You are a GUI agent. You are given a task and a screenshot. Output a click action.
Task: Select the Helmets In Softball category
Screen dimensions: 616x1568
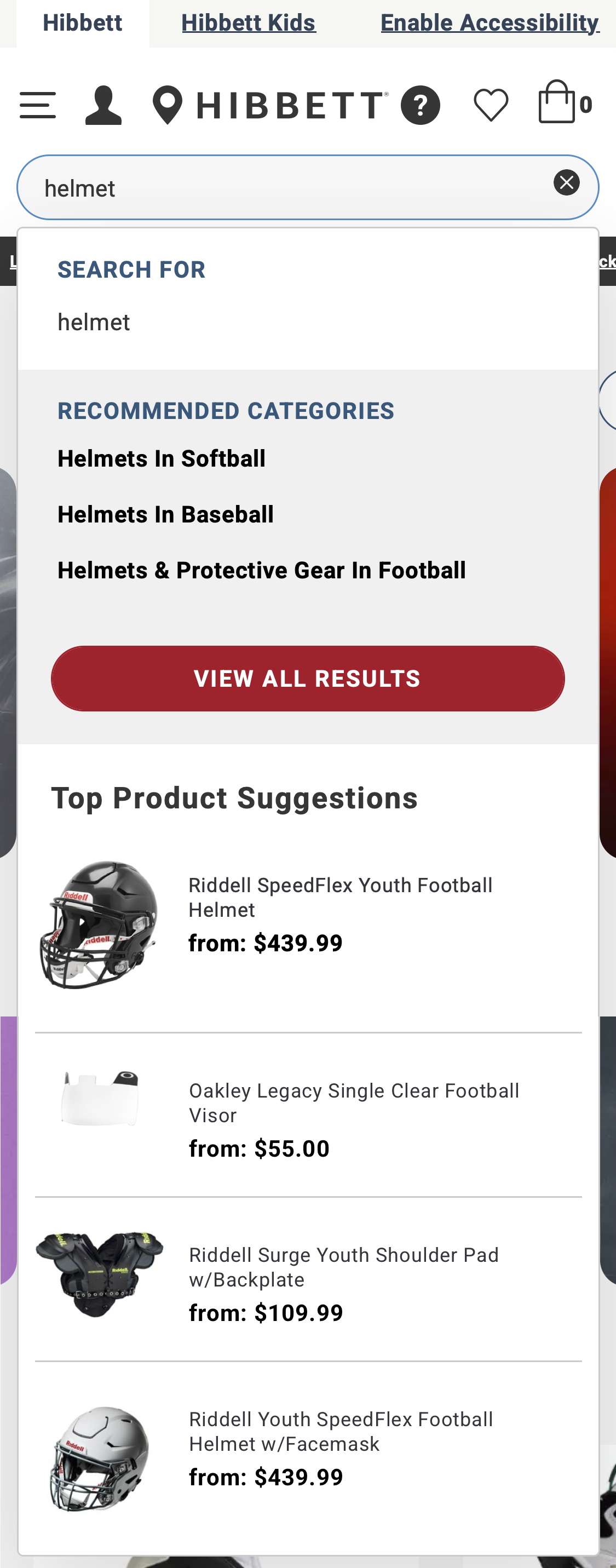pyautogui.click(x=162, y=458)
